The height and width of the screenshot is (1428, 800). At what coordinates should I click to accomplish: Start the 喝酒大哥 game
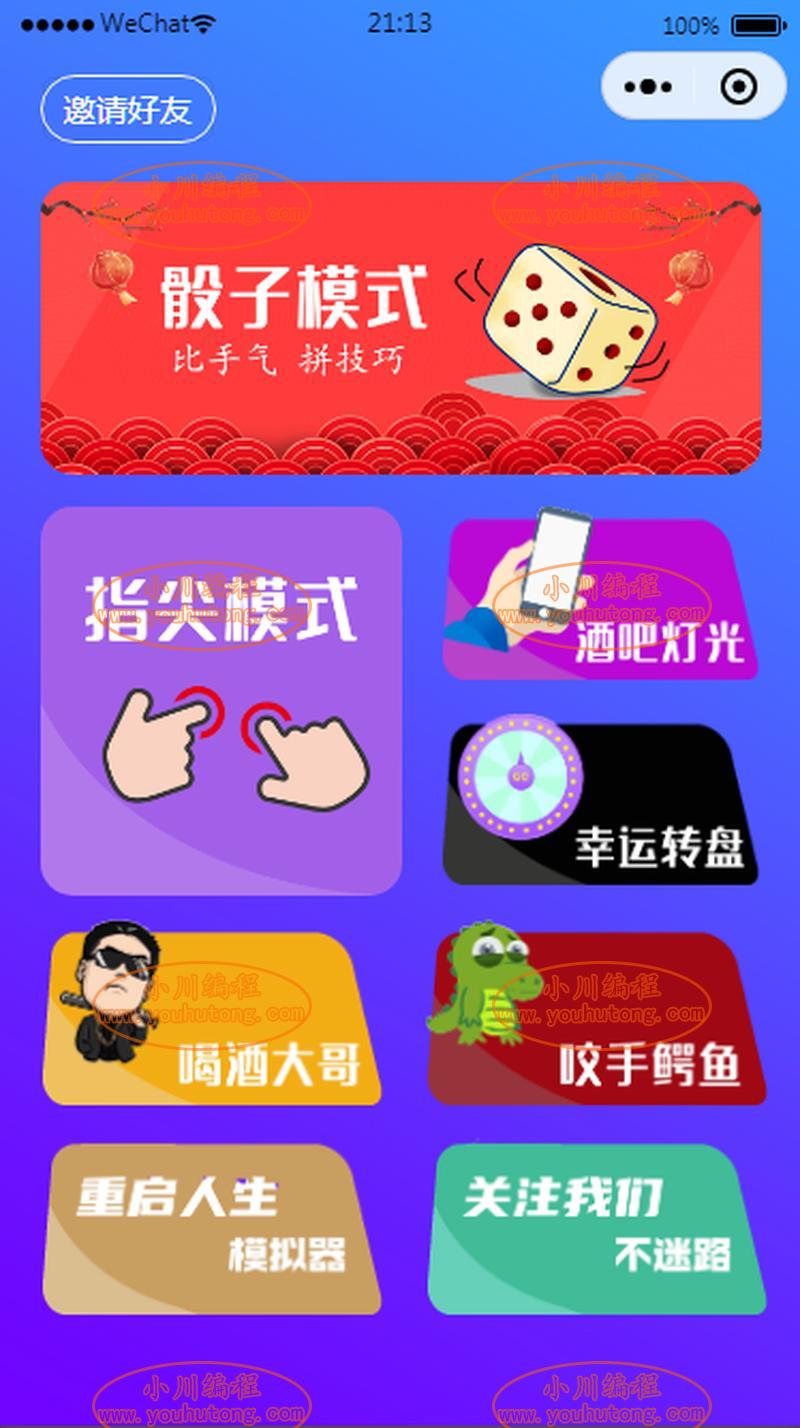point(212,1018)
